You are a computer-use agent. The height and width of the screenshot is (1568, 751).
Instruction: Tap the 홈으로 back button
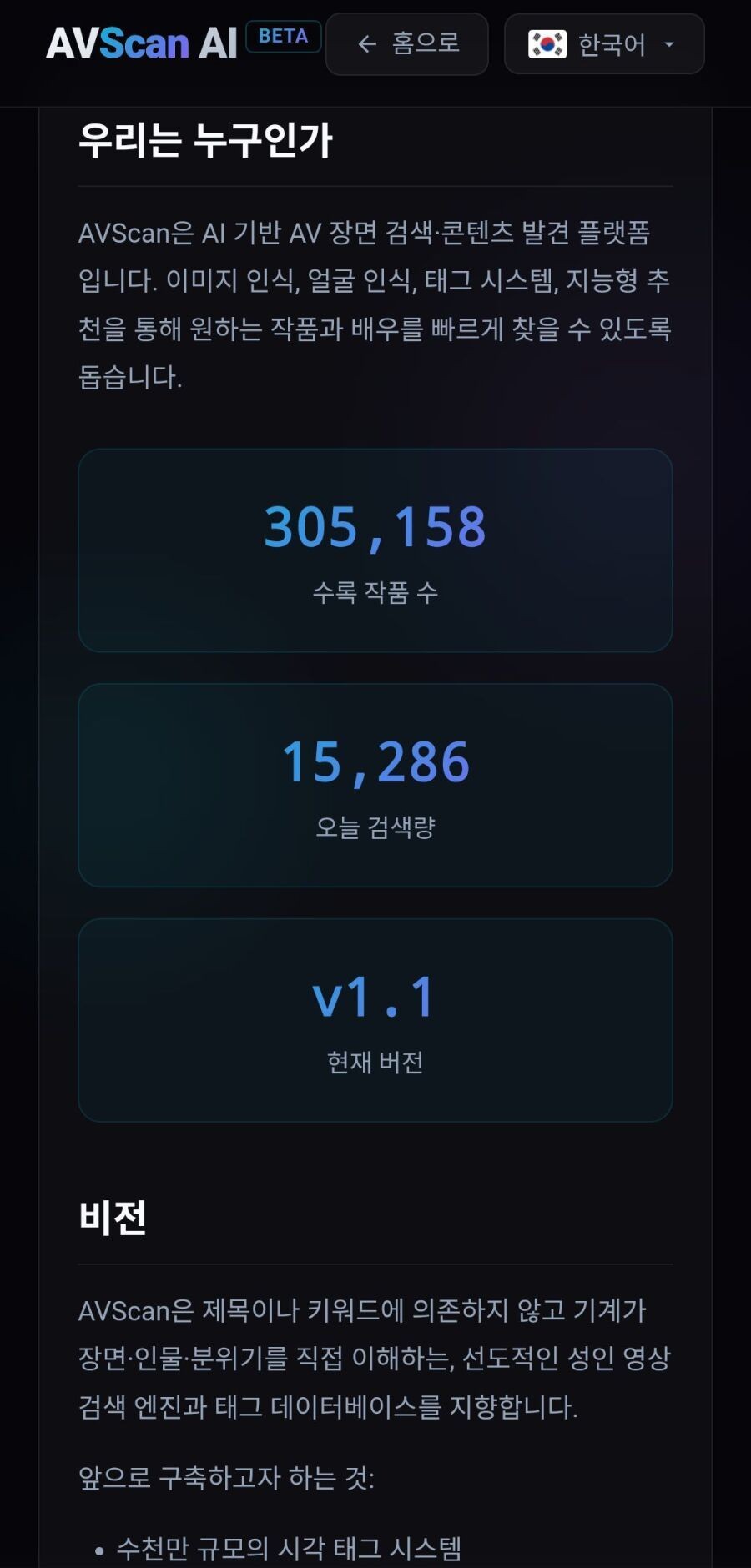pos(407,44)
